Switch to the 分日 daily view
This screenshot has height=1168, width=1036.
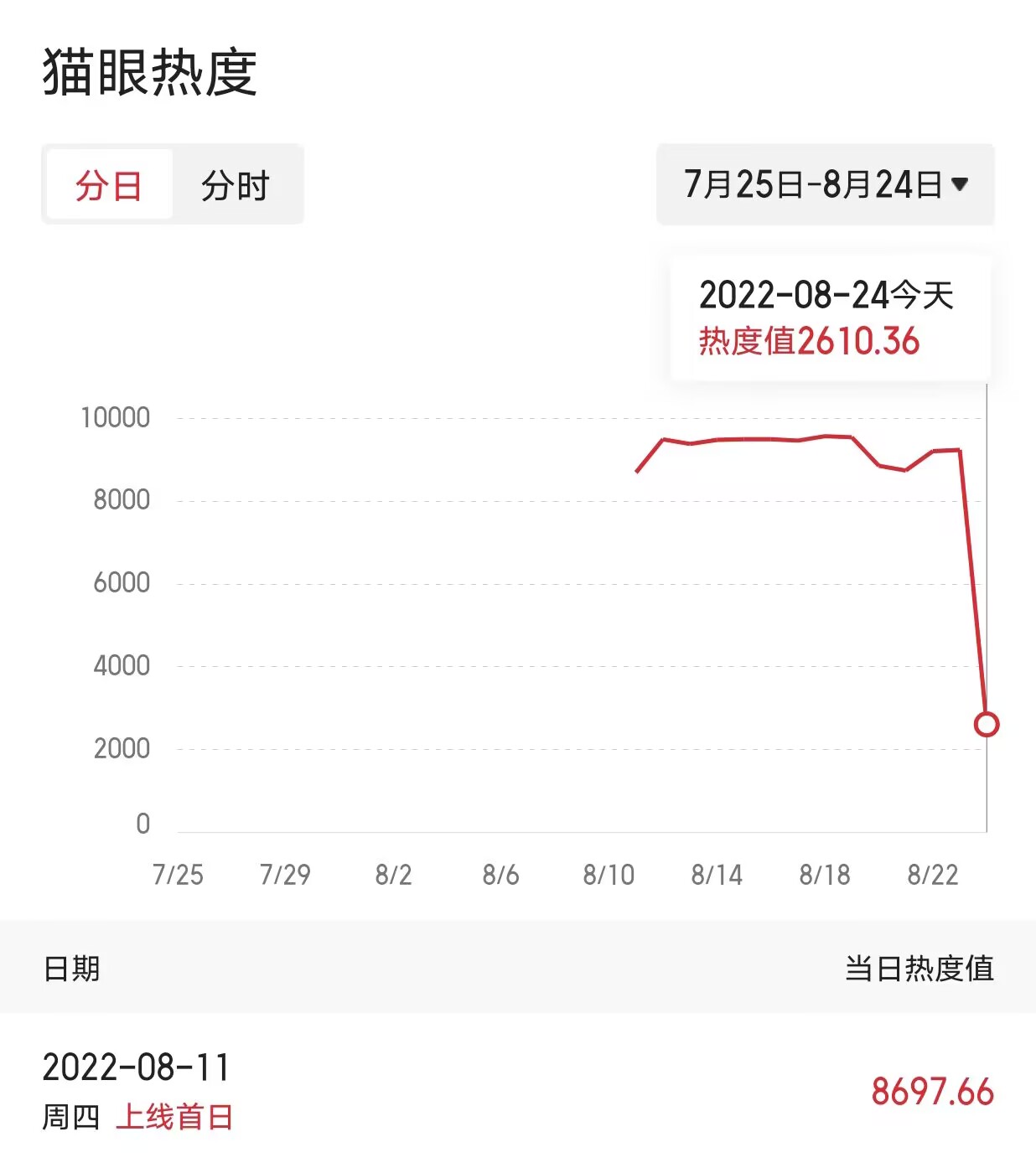click(109, 185)
